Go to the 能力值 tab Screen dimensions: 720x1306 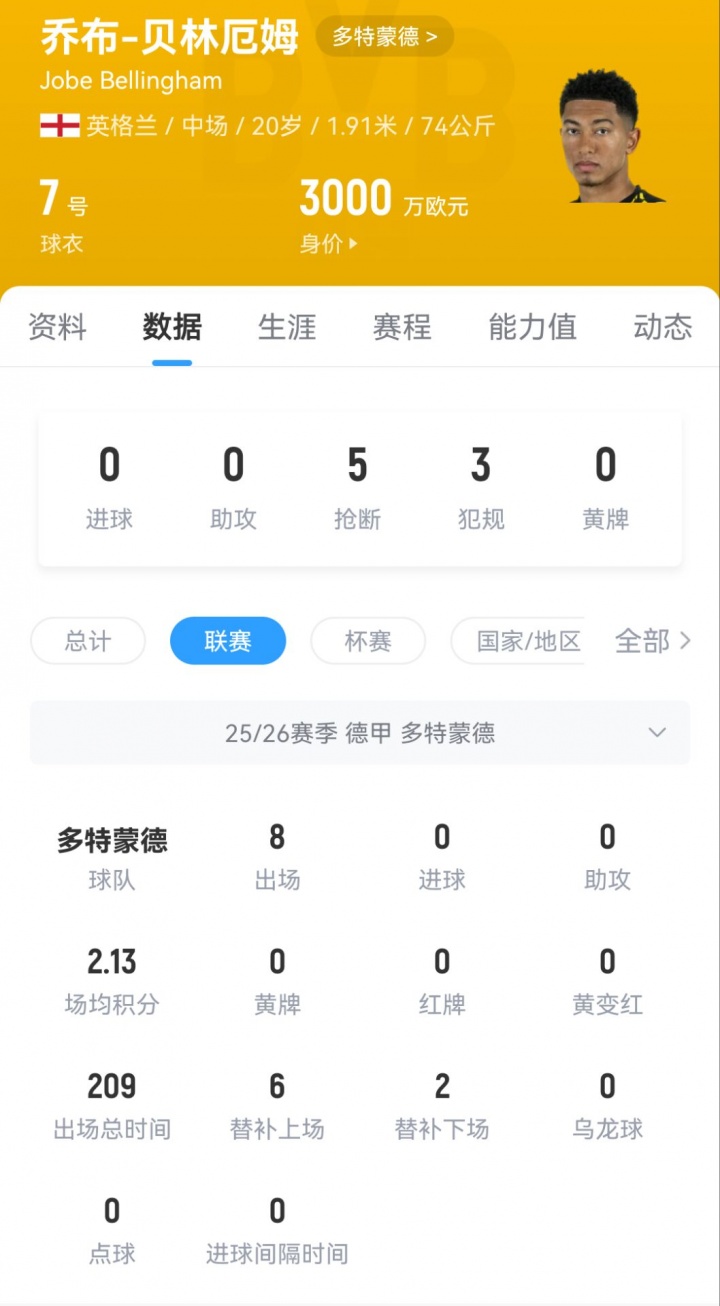click(532, 327)
